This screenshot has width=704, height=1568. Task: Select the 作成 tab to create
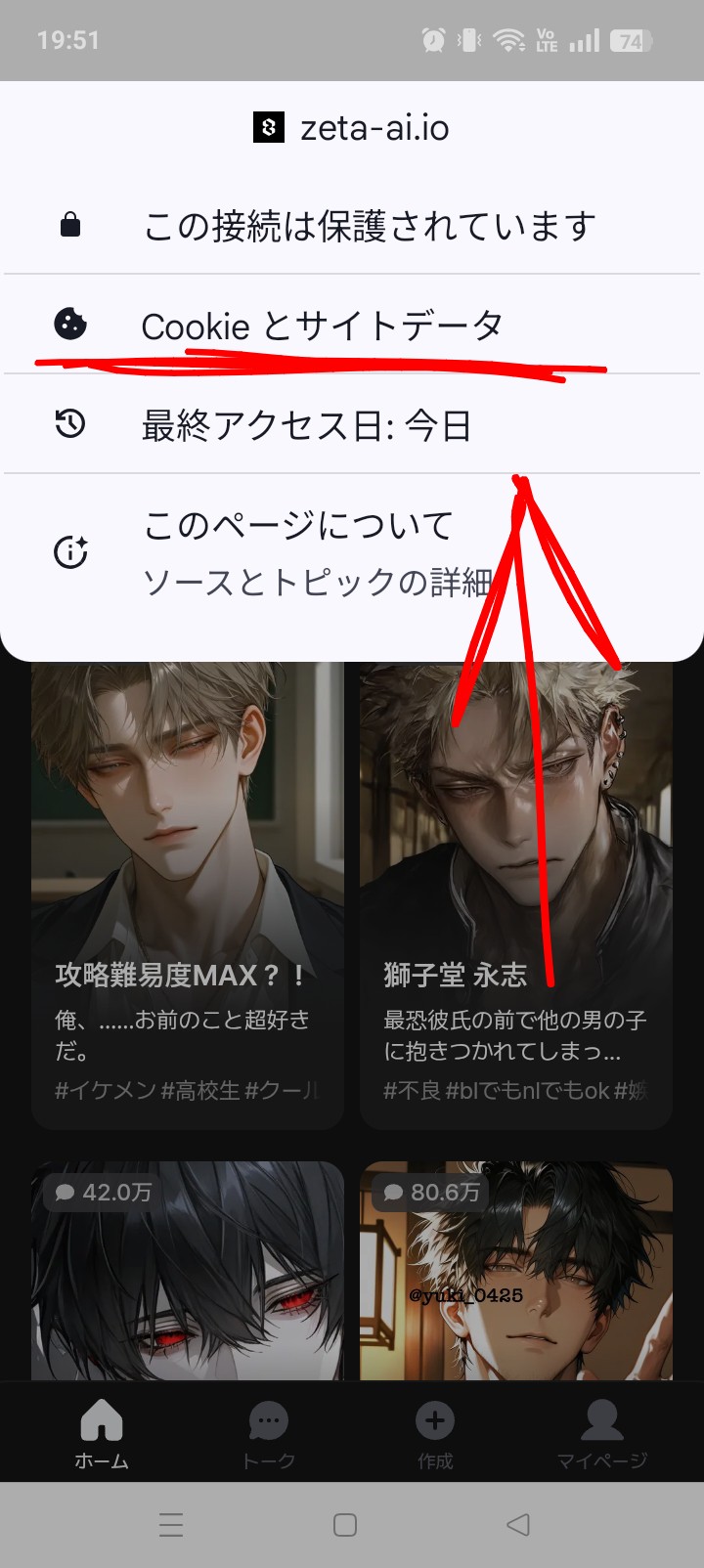point(435,1433)
